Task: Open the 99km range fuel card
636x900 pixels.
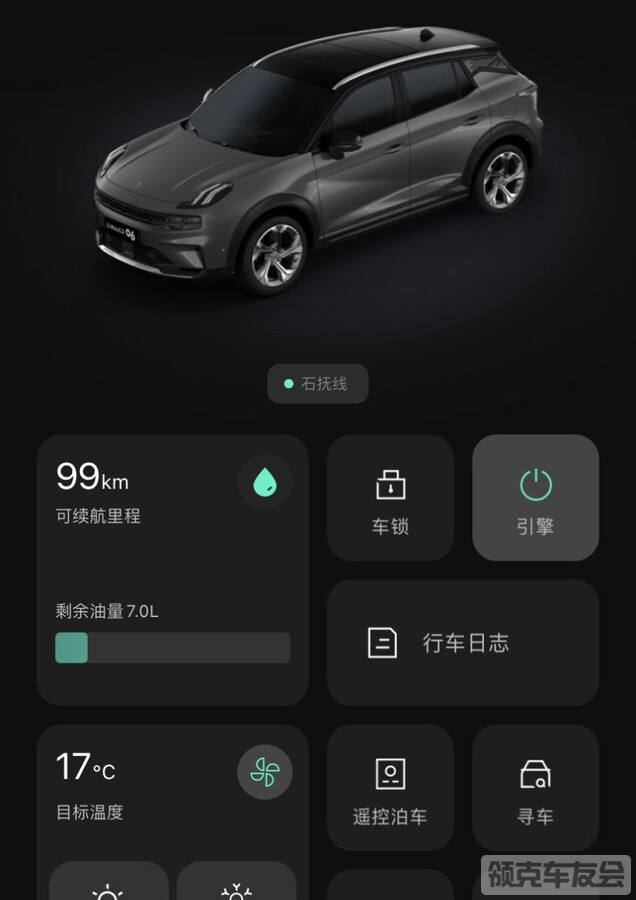Action: [x=172, y=570]
